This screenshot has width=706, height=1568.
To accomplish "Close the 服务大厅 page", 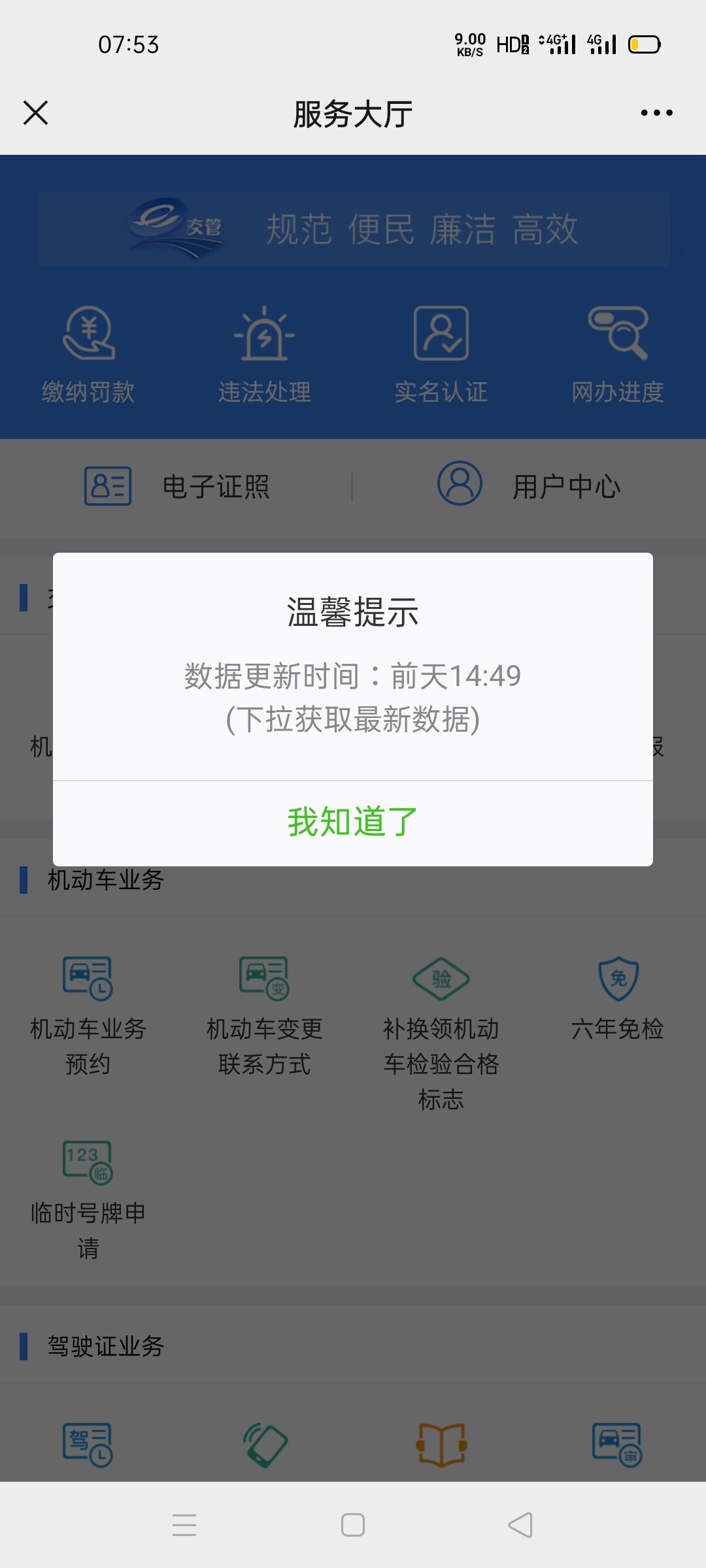I will point(36,113).
